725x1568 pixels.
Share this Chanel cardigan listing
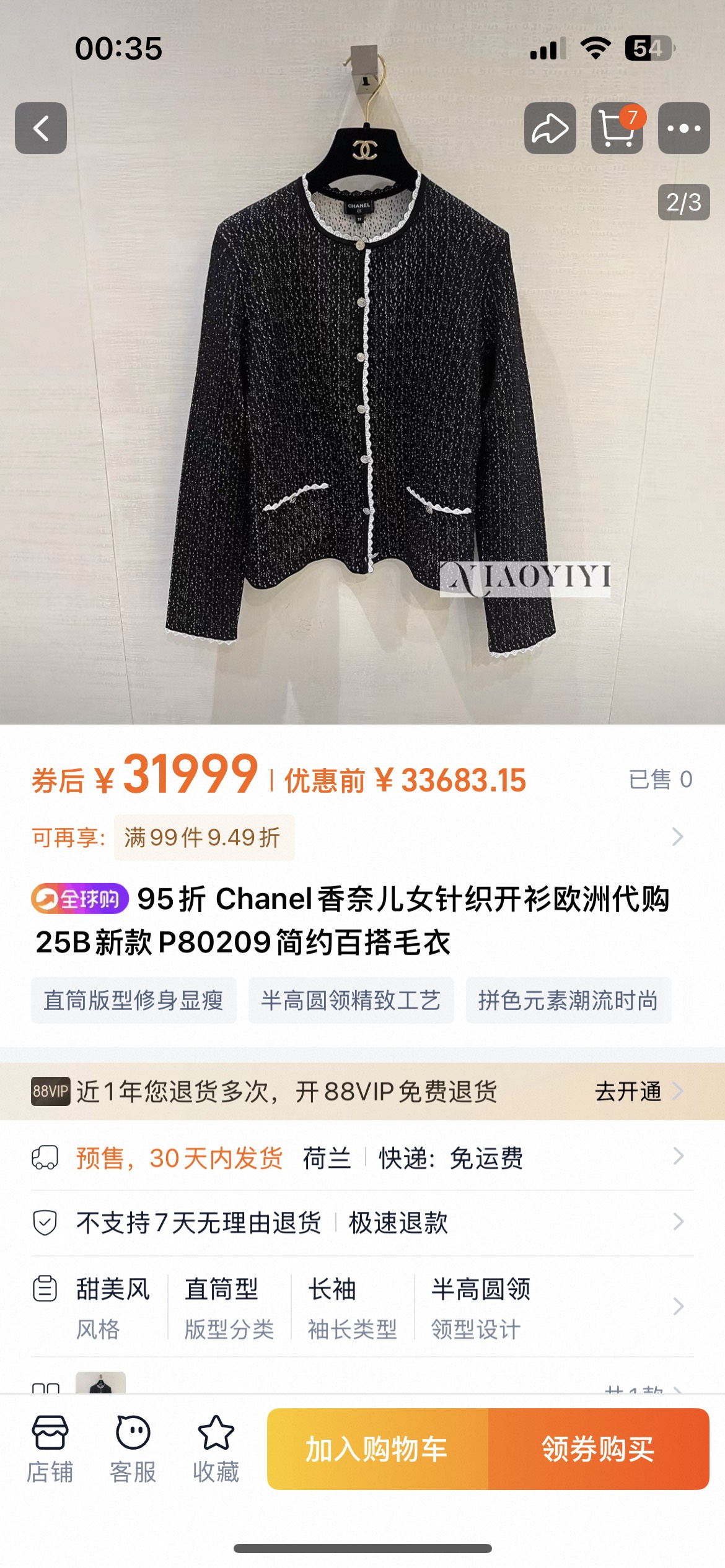[x=550, y=128]
